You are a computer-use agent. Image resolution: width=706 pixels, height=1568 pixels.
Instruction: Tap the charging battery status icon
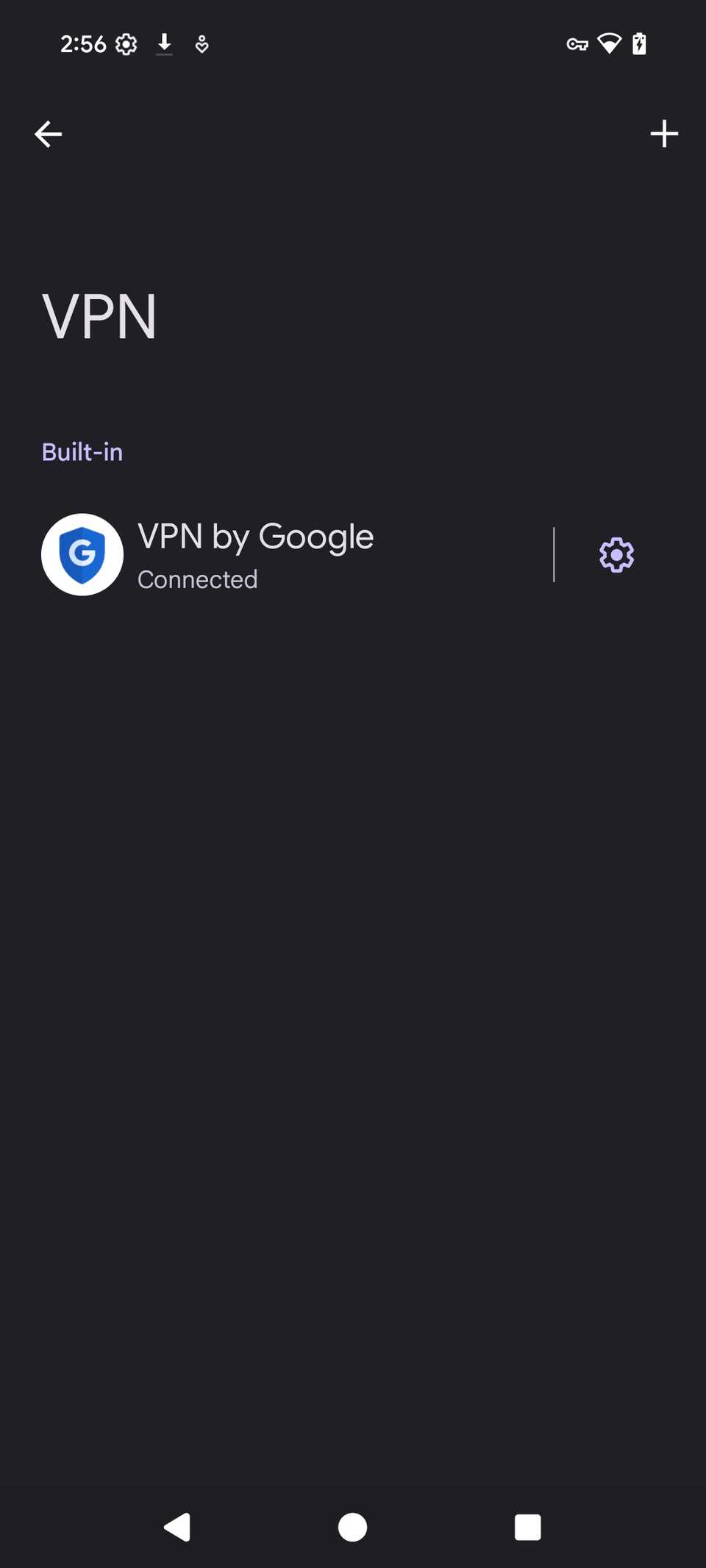click(x=640, y=44)
